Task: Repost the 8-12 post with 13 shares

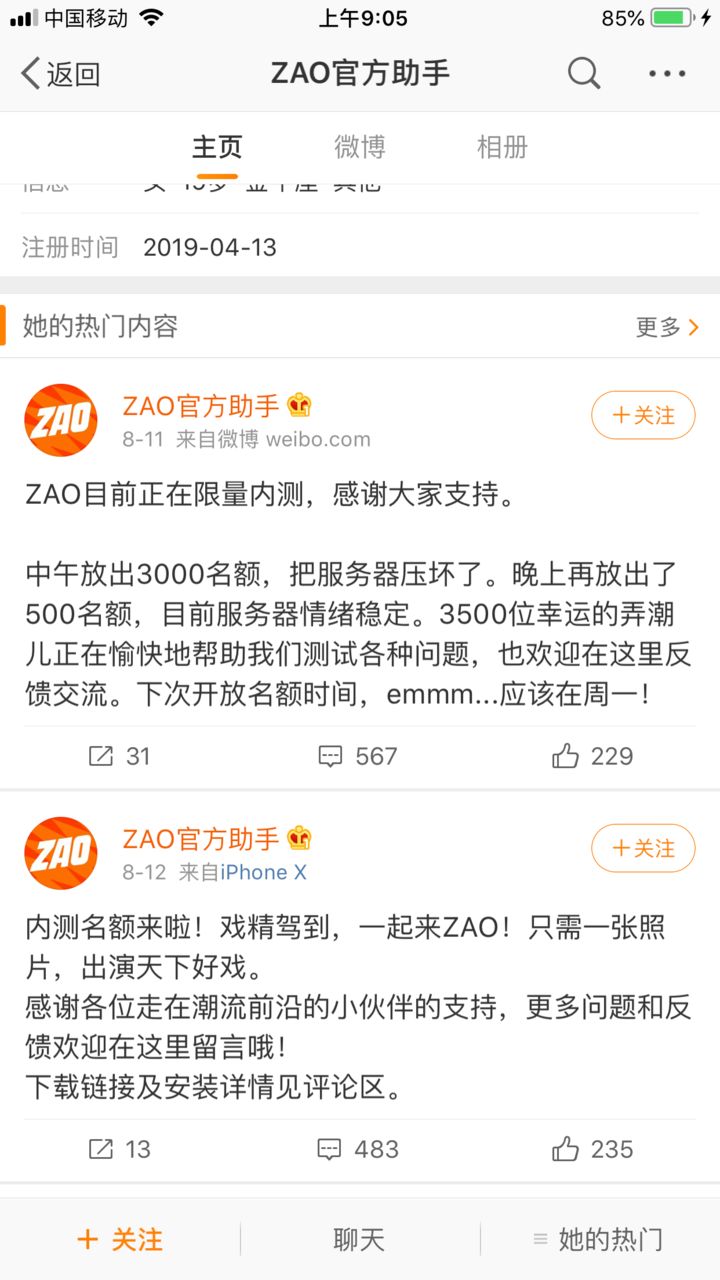Action: [x=119, y=1149]
